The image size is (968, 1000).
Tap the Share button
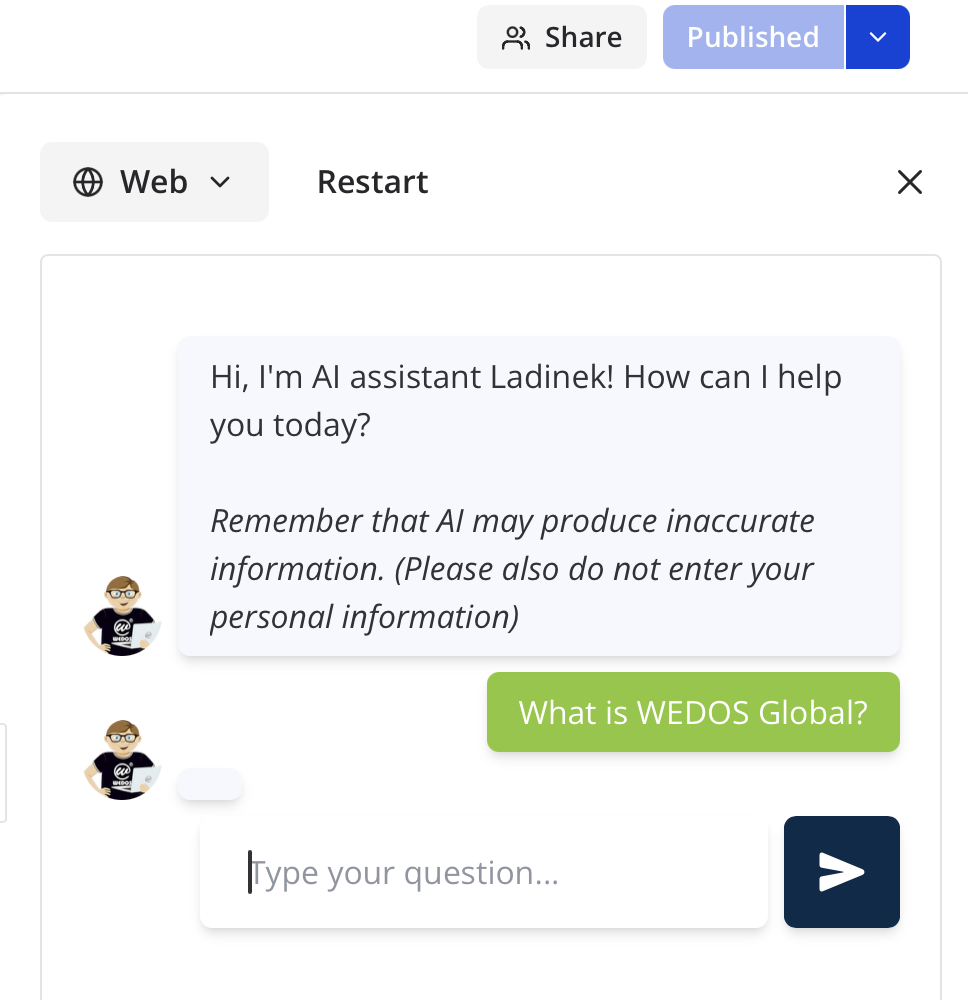point(562,38)
